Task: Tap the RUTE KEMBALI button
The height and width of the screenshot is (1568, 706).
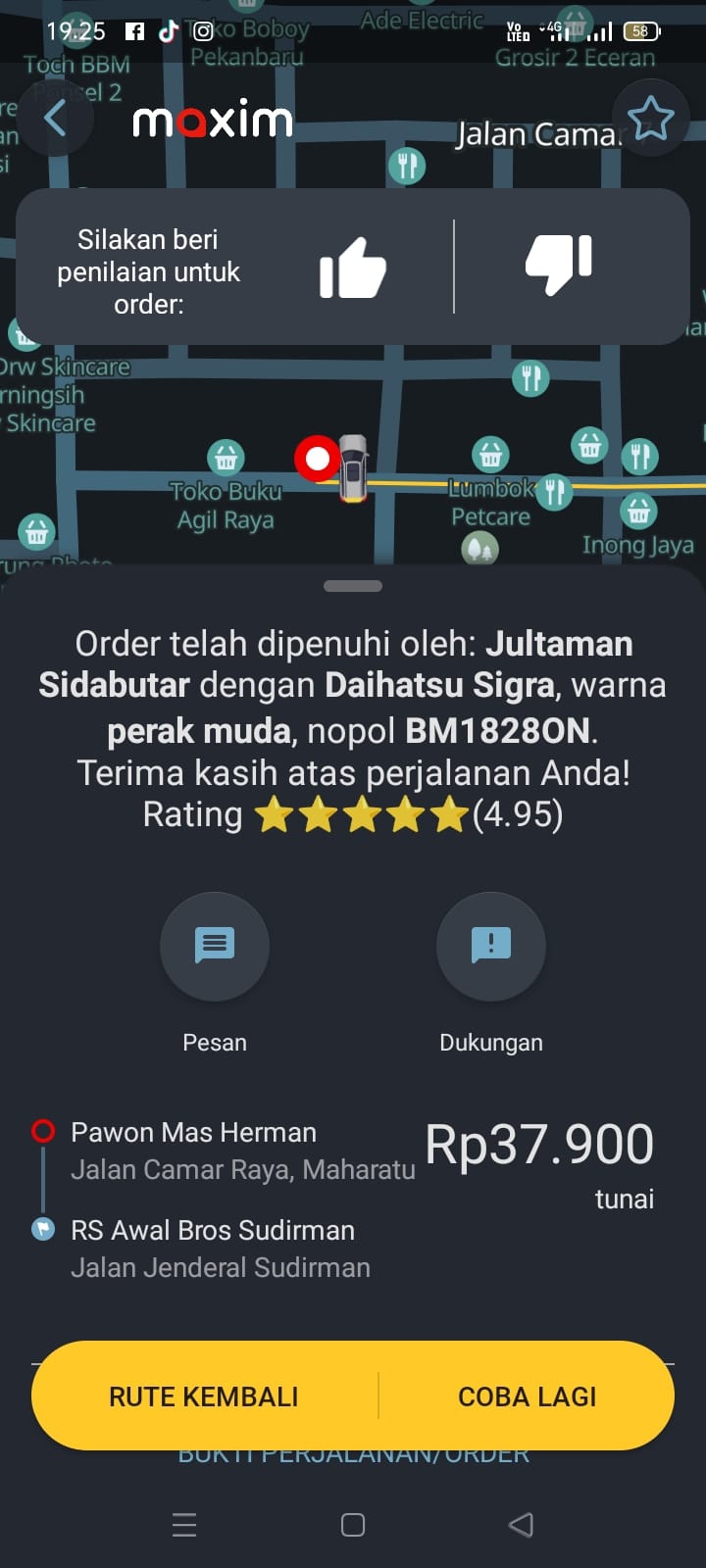Action: 204,1396
